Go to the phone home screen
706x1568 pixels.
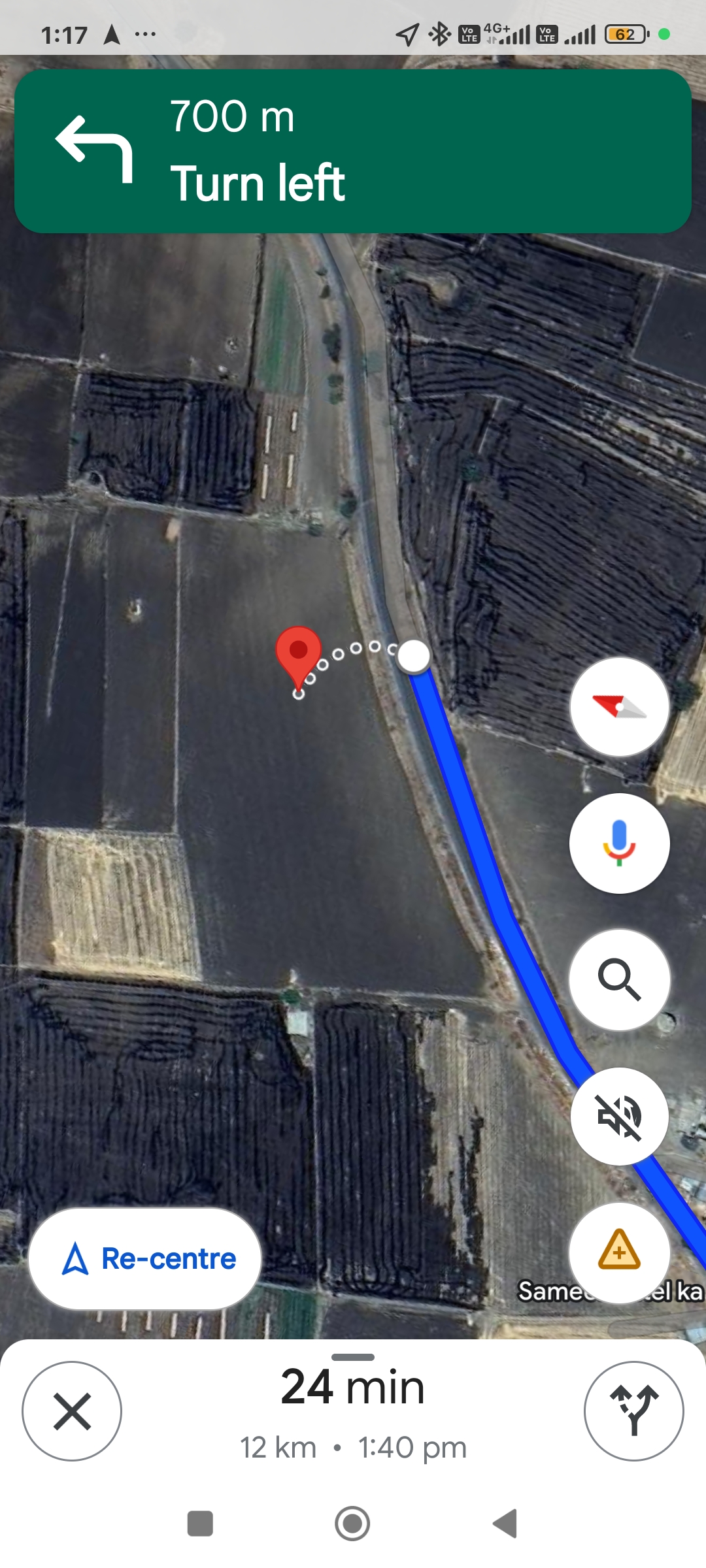click(352, 1524)
